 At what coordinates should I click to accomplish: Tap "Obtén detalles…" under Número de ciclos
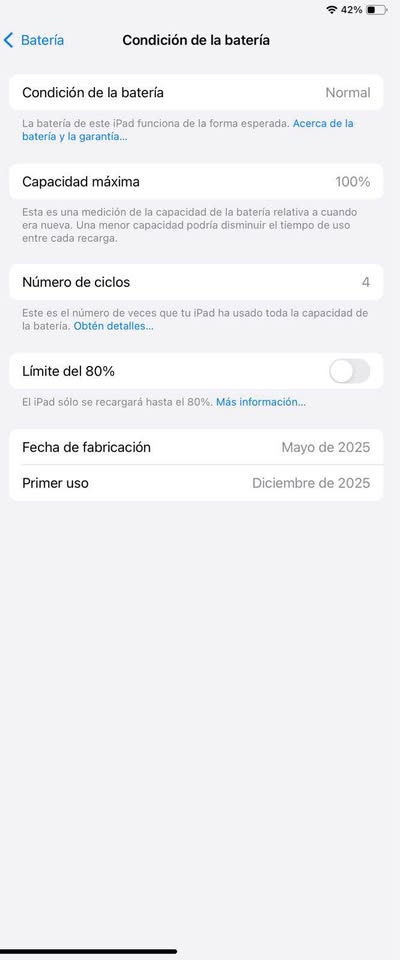[x=113, y=326]
